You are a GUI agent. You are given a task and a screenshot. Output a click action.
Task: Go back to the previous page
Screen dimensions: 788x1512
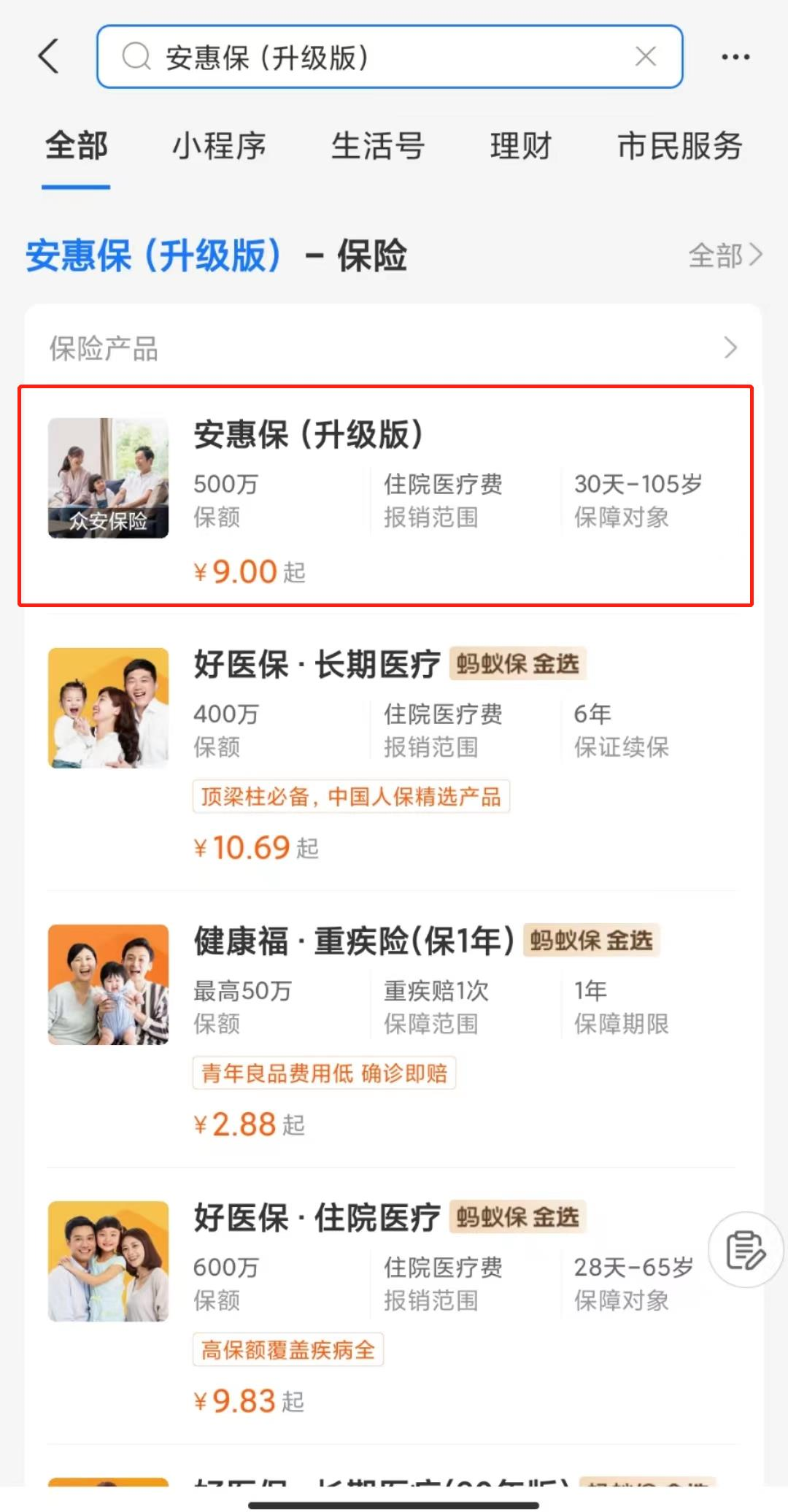(x=48, y=57)
